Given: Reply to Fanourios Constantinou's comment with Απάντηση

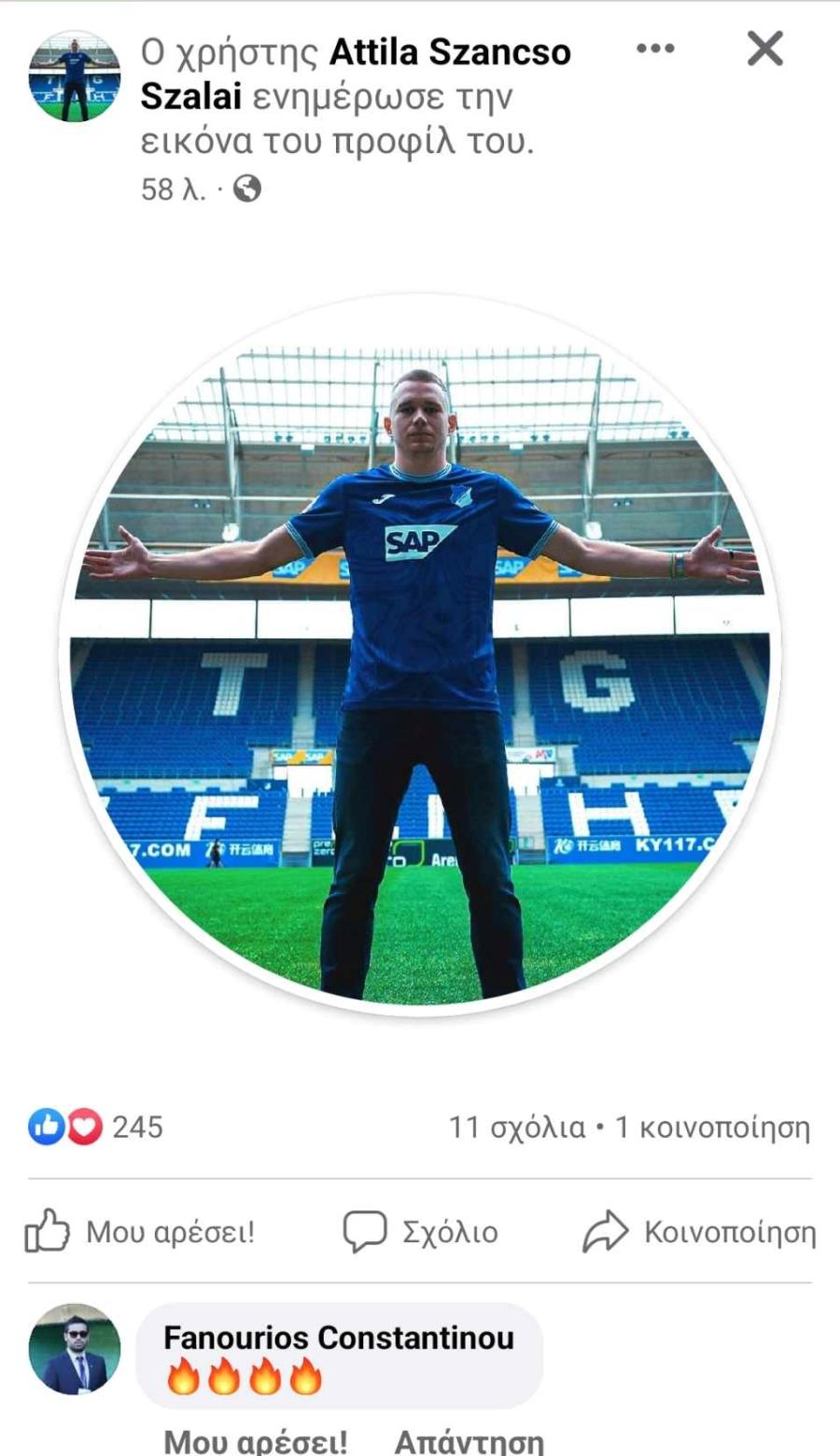Looking at the screenshot, I should 469,1441.
